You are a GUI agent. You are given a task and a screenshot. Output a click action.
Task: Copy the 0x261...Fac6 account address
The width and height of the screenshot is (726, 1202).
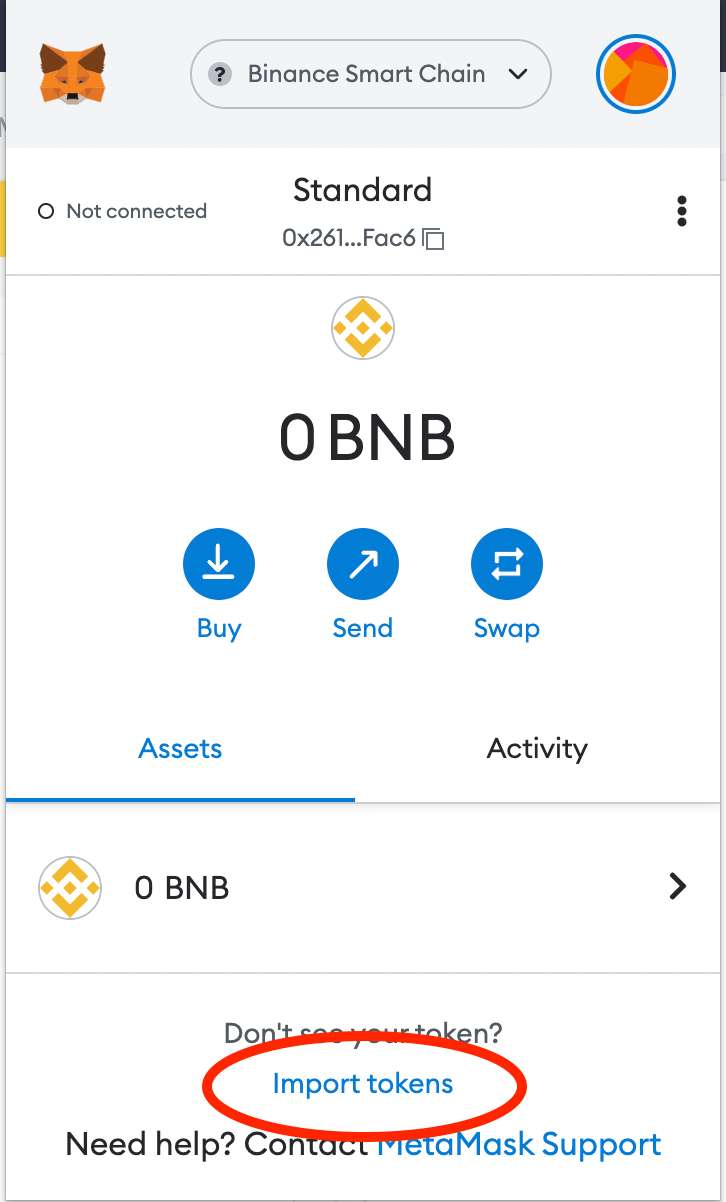click(434, 239)
